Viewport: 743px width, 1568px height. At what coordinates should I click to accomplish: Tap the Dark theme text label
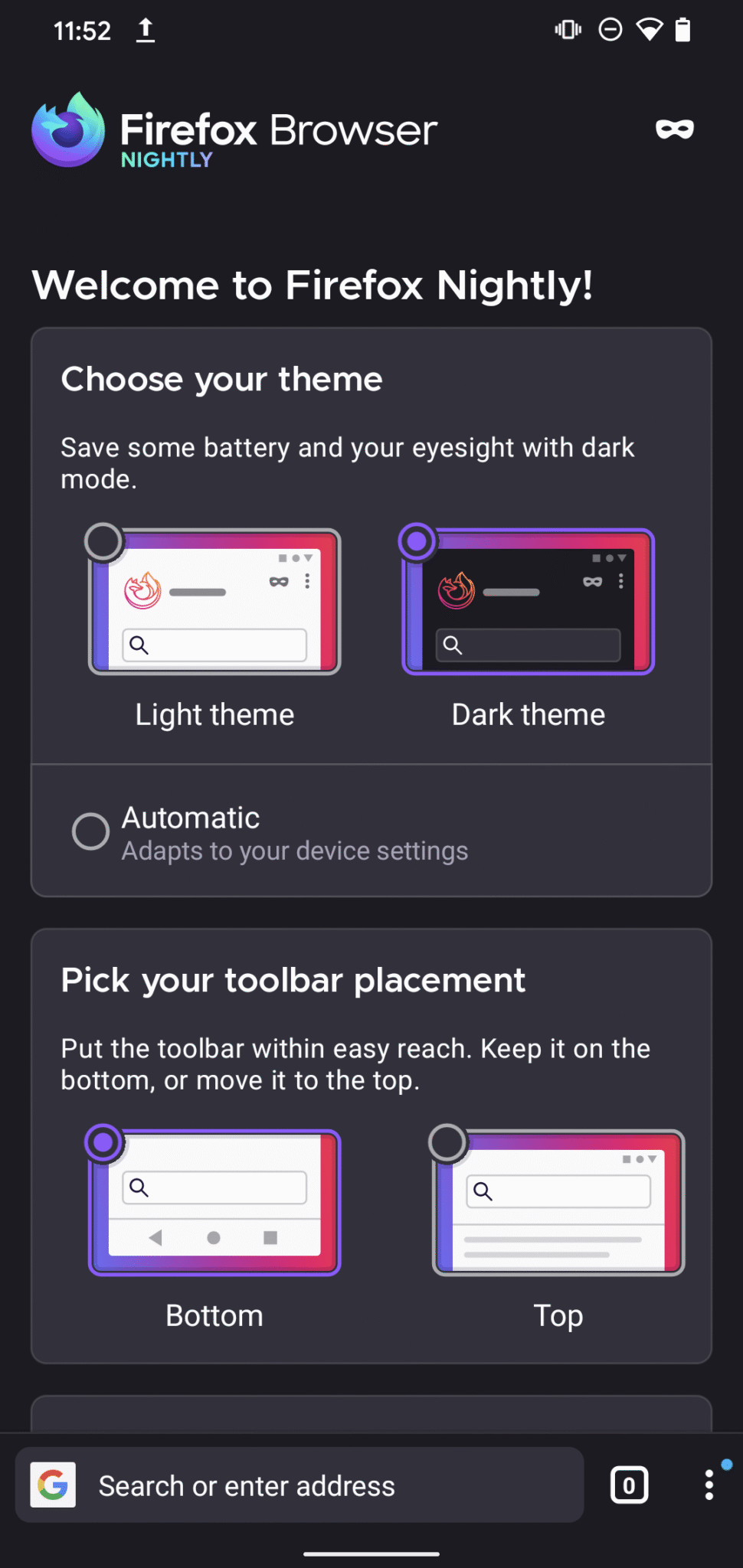(x=528, y=714)
